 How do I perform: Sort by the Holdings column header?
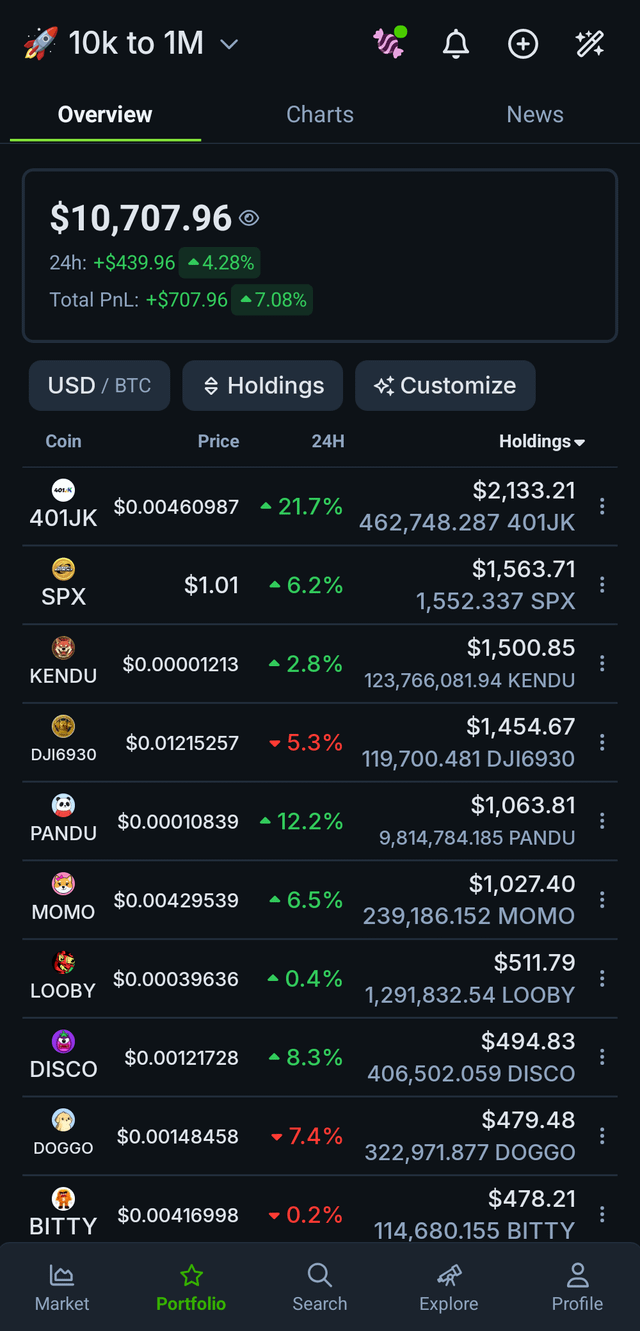(x=542, y=441)
